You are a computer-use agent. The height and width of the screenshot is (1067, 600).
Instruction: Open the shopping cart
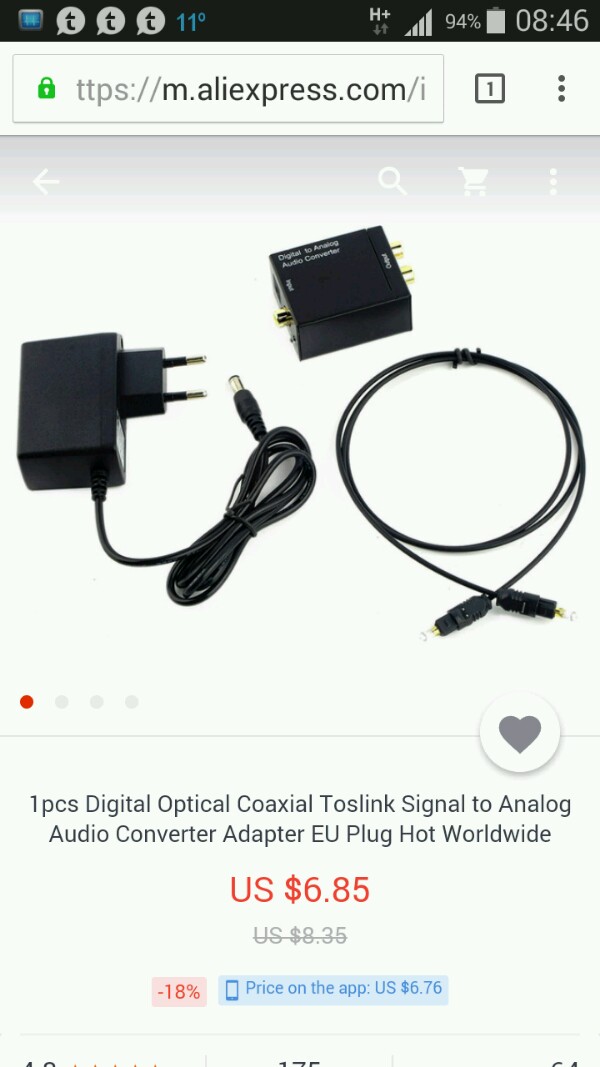point(473,182)
